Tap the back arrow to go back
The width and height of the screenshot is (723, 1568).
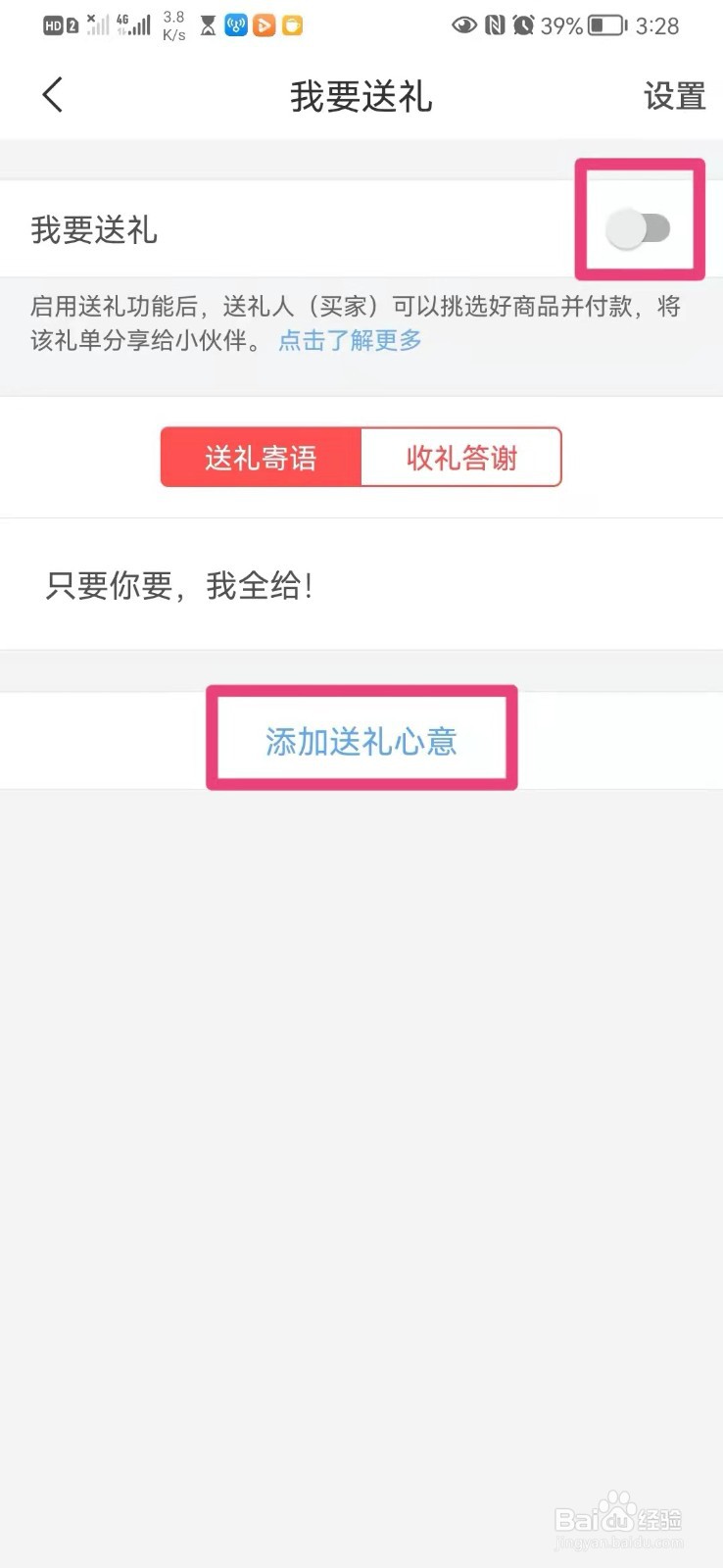(x=51, y=95)
